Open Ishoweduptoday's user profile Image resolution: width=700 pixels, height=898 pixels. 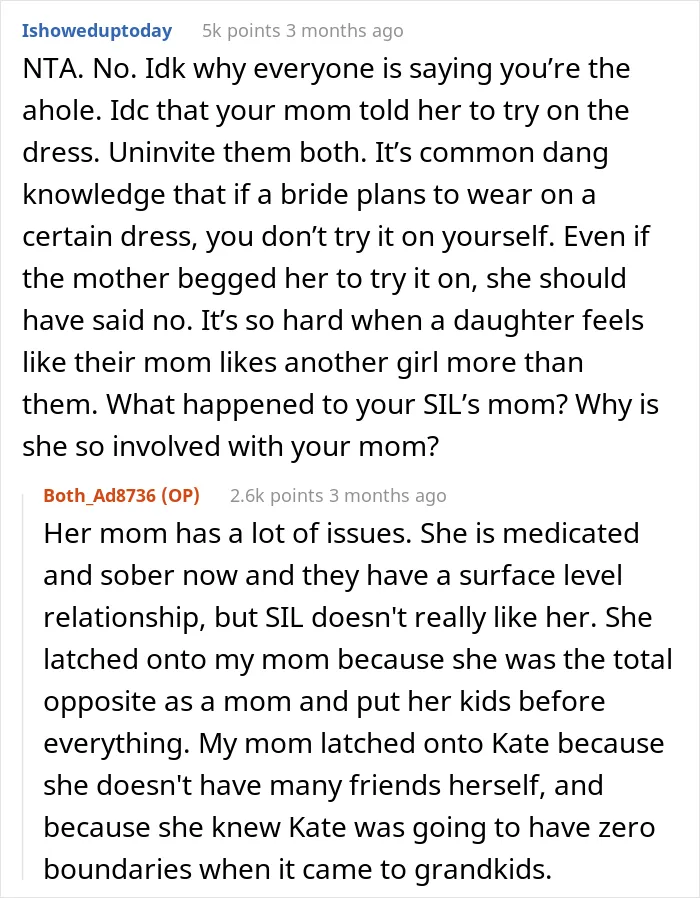(97, 31)
